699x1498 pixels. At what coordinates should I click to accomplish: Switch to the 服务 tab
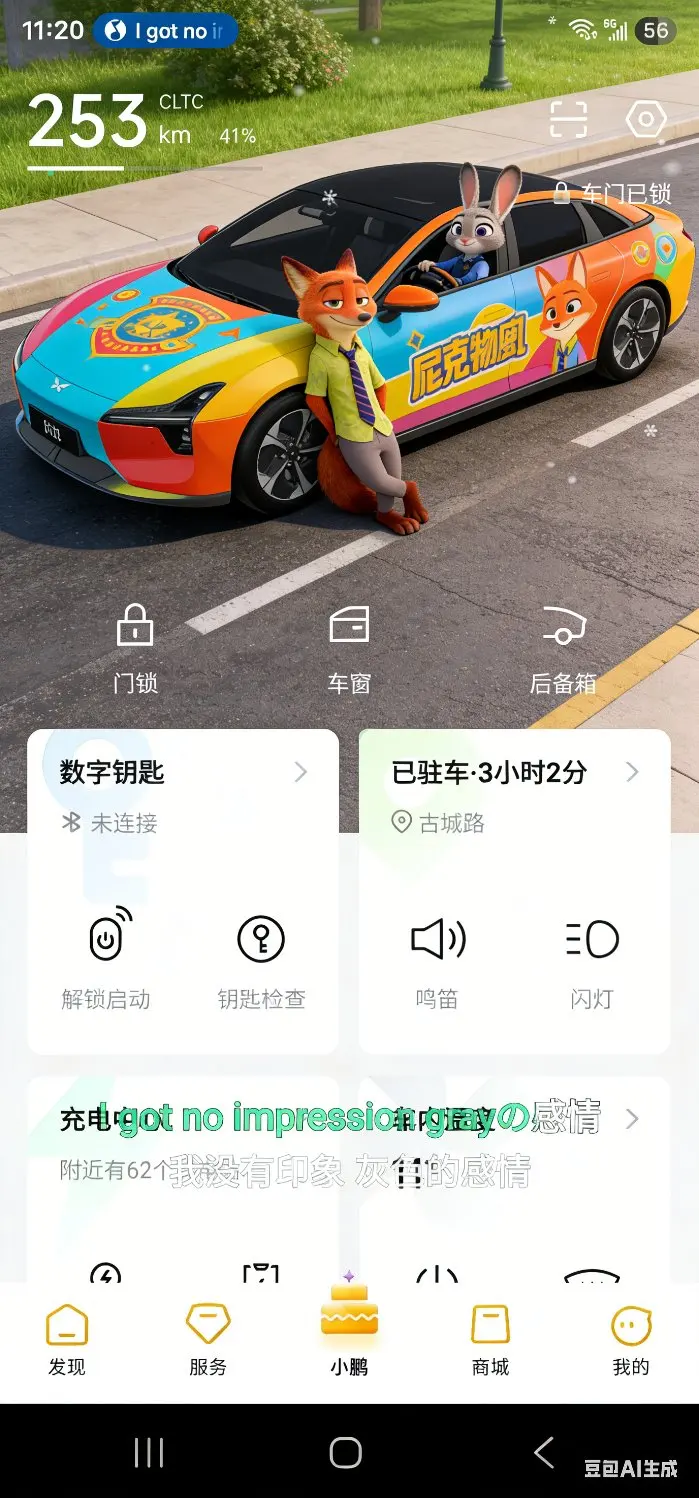(208, 1341)
